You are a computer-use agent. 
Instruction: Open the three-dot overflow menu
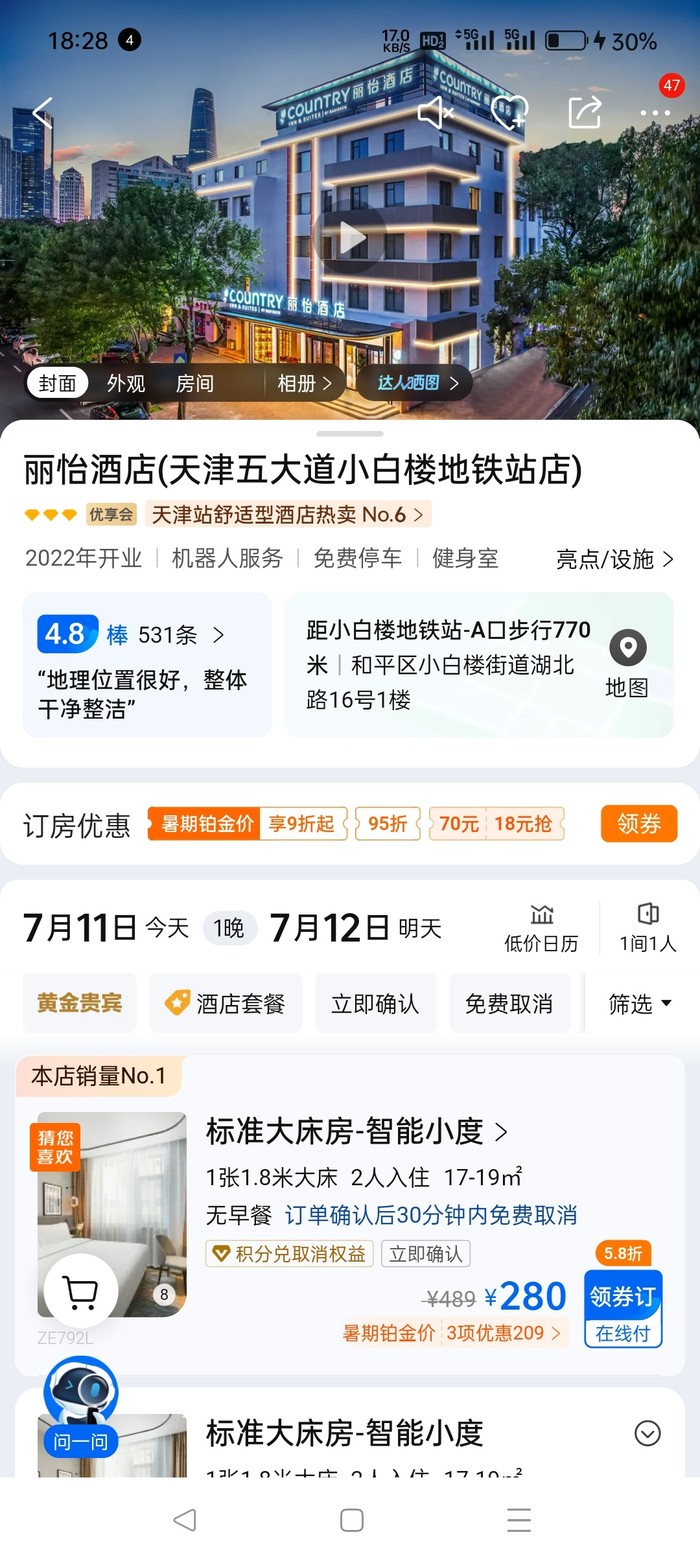655,113
